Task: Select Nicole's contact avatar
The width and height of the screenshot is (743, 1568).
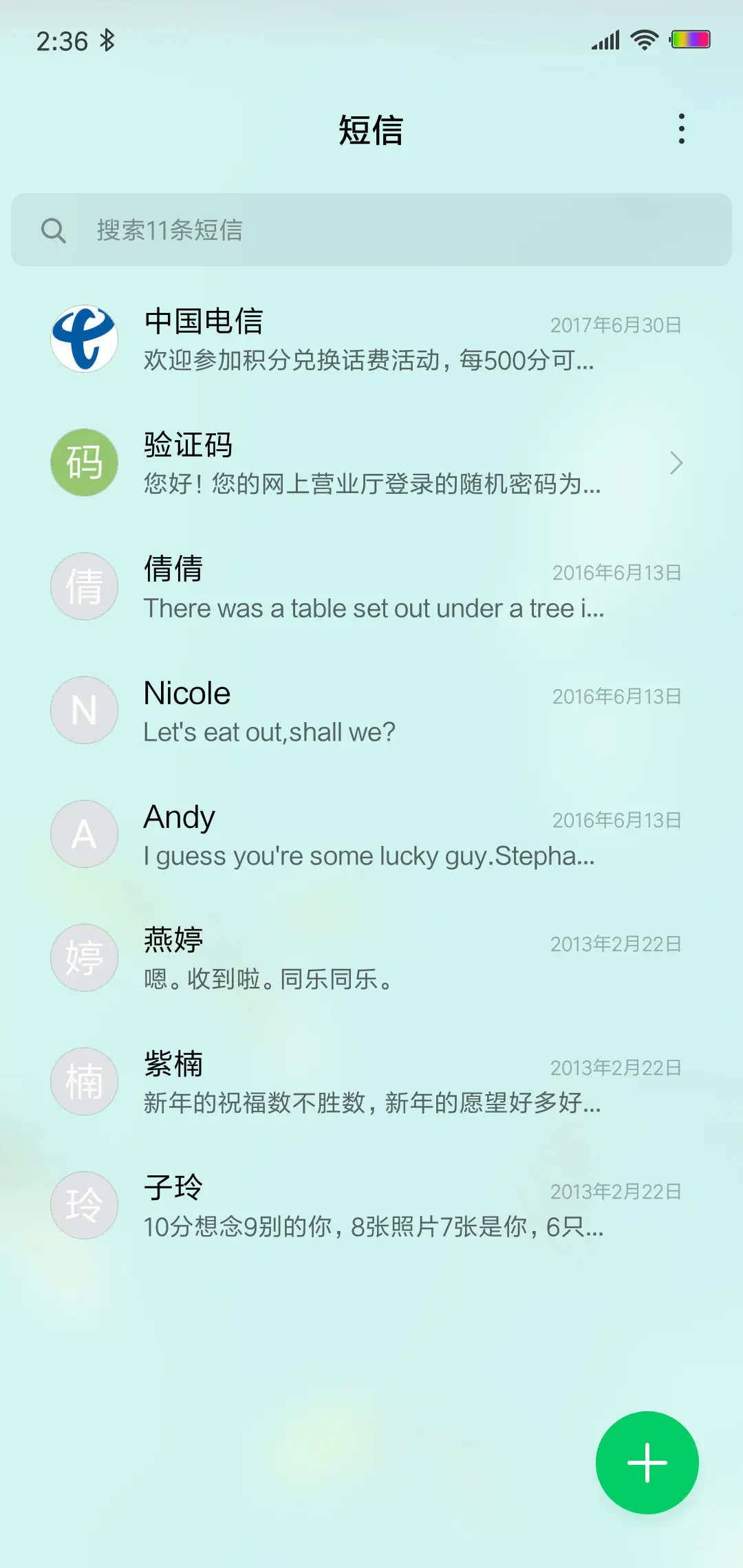Action: [84, 710]
